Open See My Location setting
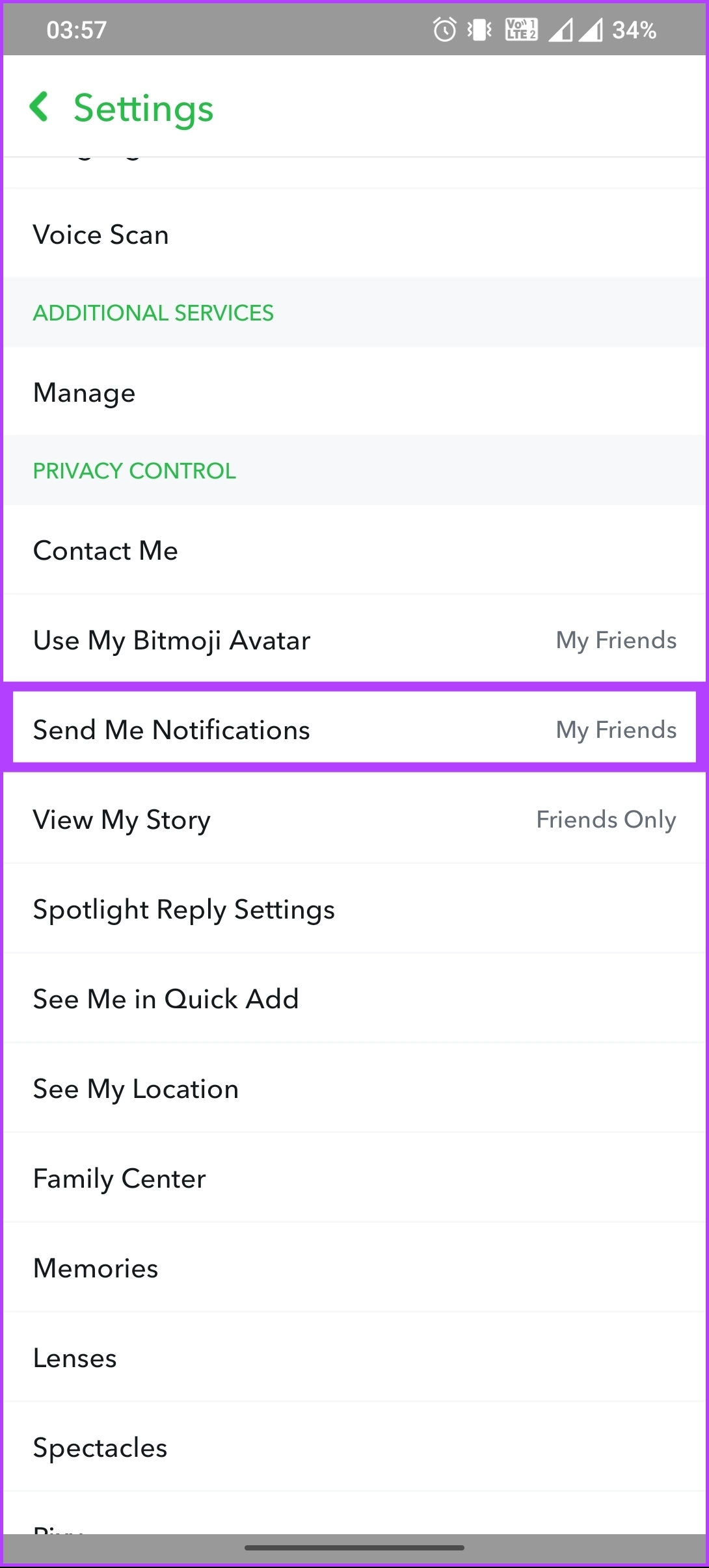The width and height of the screenshot is (709, 1568). (354, 1088)
